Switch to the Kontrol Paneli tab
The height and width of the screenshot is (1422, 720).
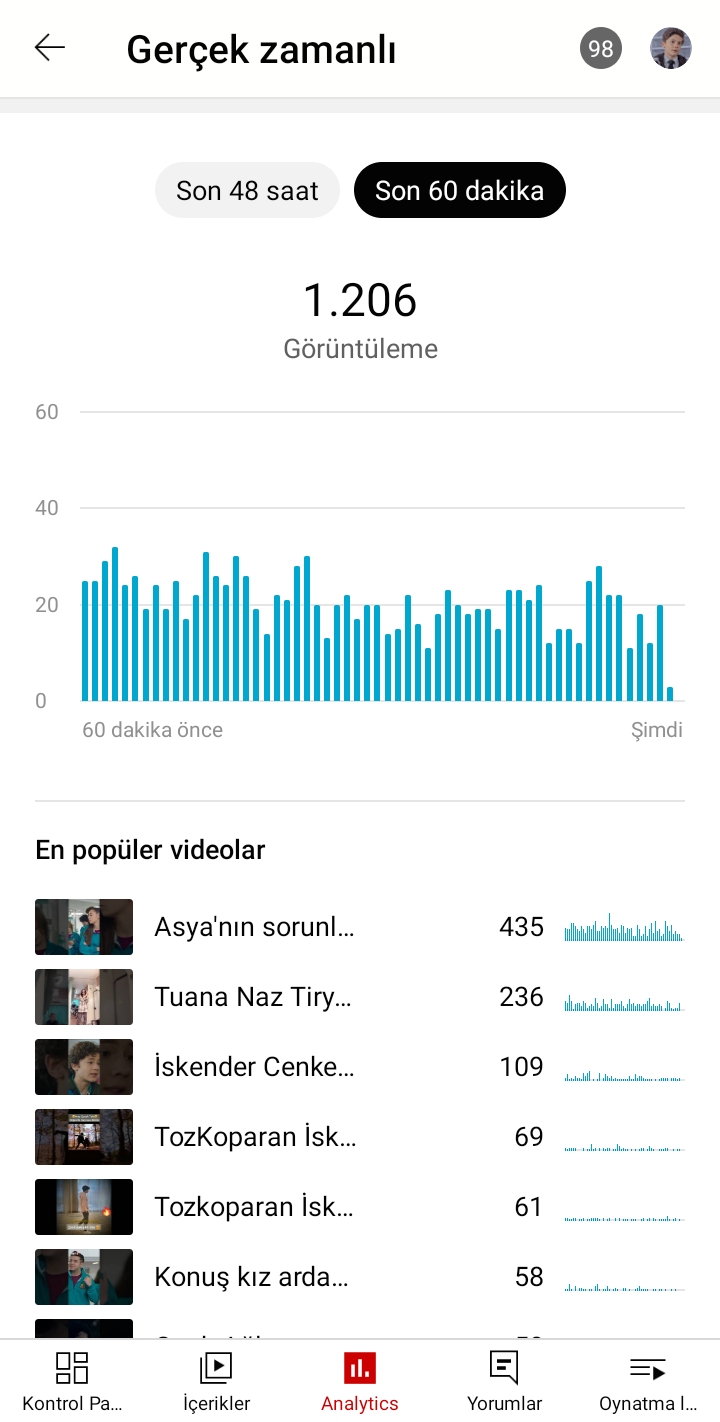point(72,1381)
